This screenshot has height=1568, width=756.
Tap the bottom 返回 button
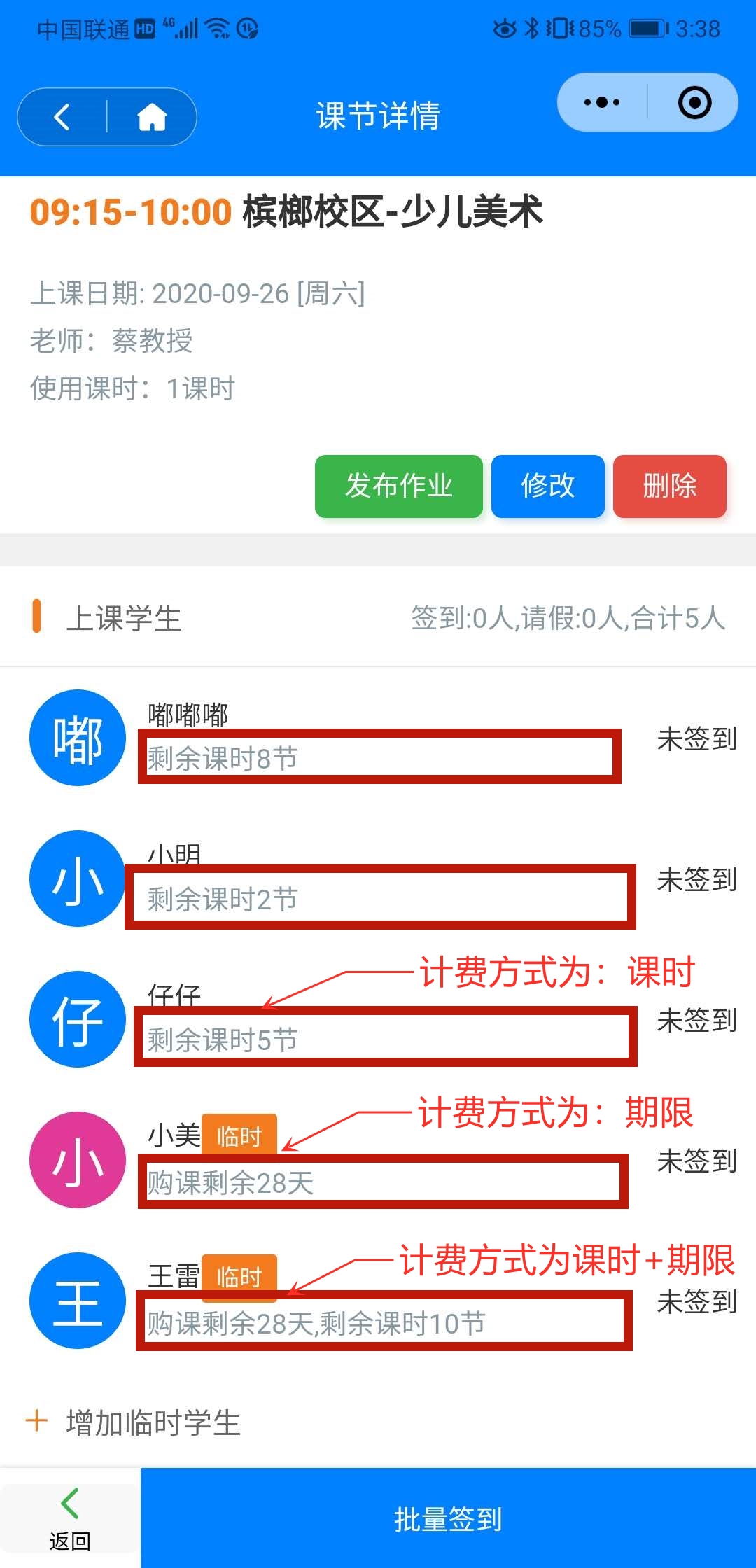pos(70,1519)
